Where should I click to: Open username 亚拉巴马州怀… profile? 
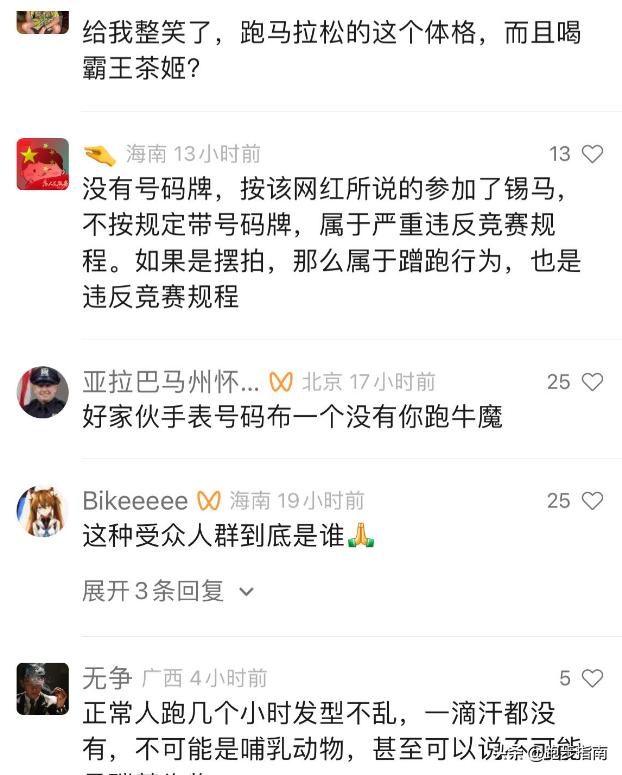[171, 382]
